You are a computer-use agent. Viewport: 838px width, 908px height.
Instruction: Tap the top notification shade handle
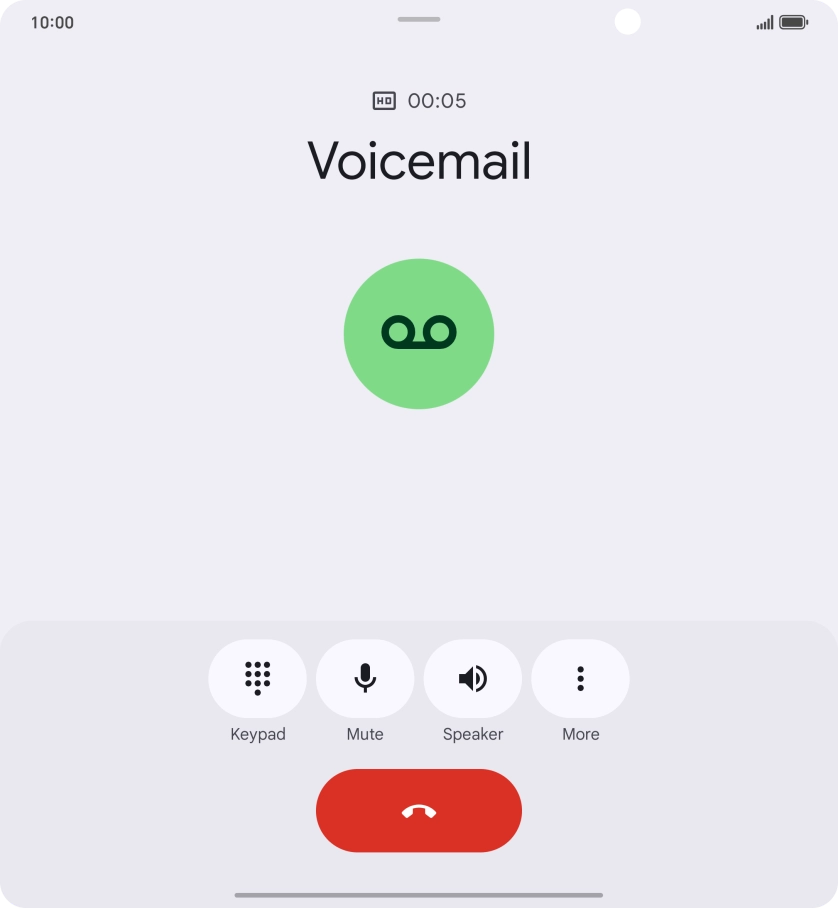[419, 18]
